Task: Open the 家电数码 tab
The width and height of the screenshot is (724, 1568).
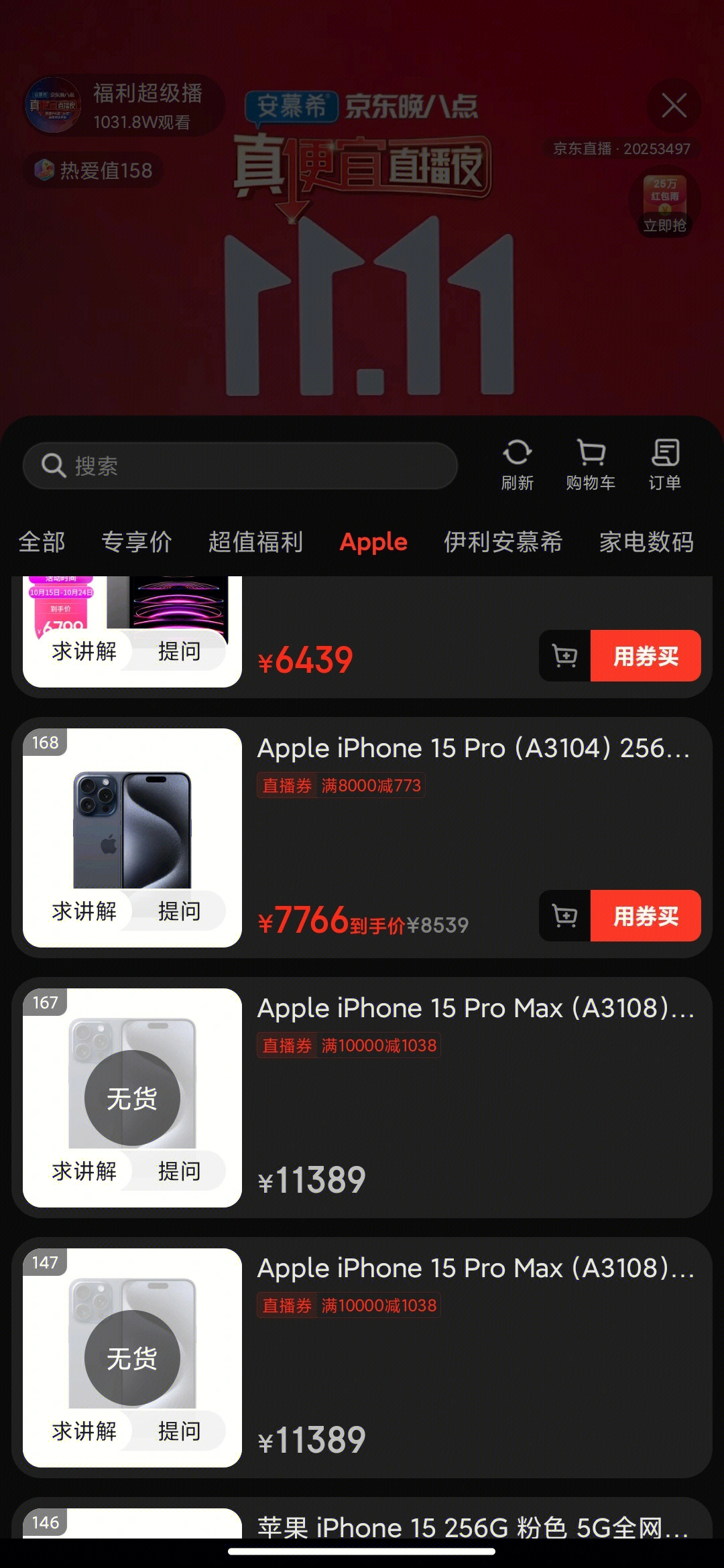Action: click(646, 541)
